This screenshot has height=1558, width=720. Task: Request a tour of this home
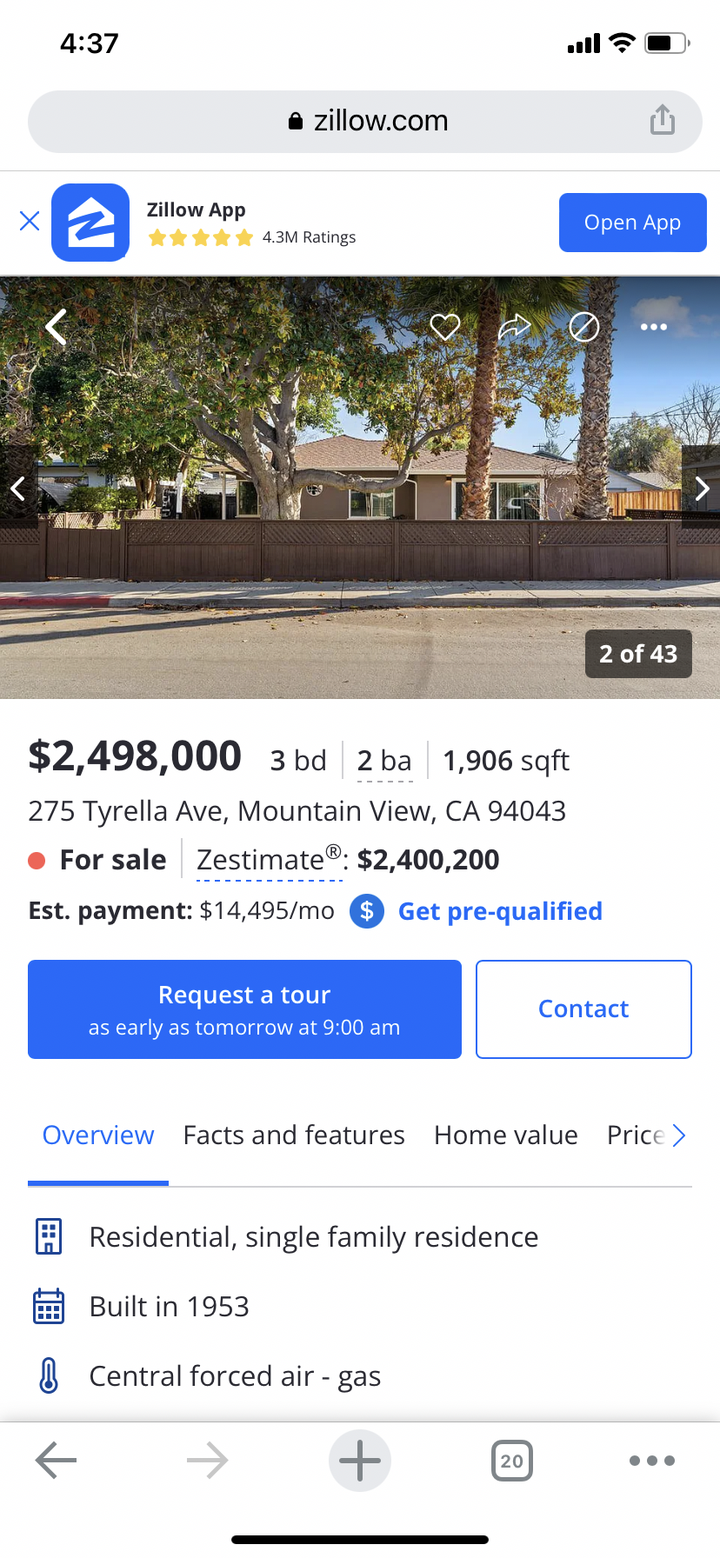(244, 1009)
